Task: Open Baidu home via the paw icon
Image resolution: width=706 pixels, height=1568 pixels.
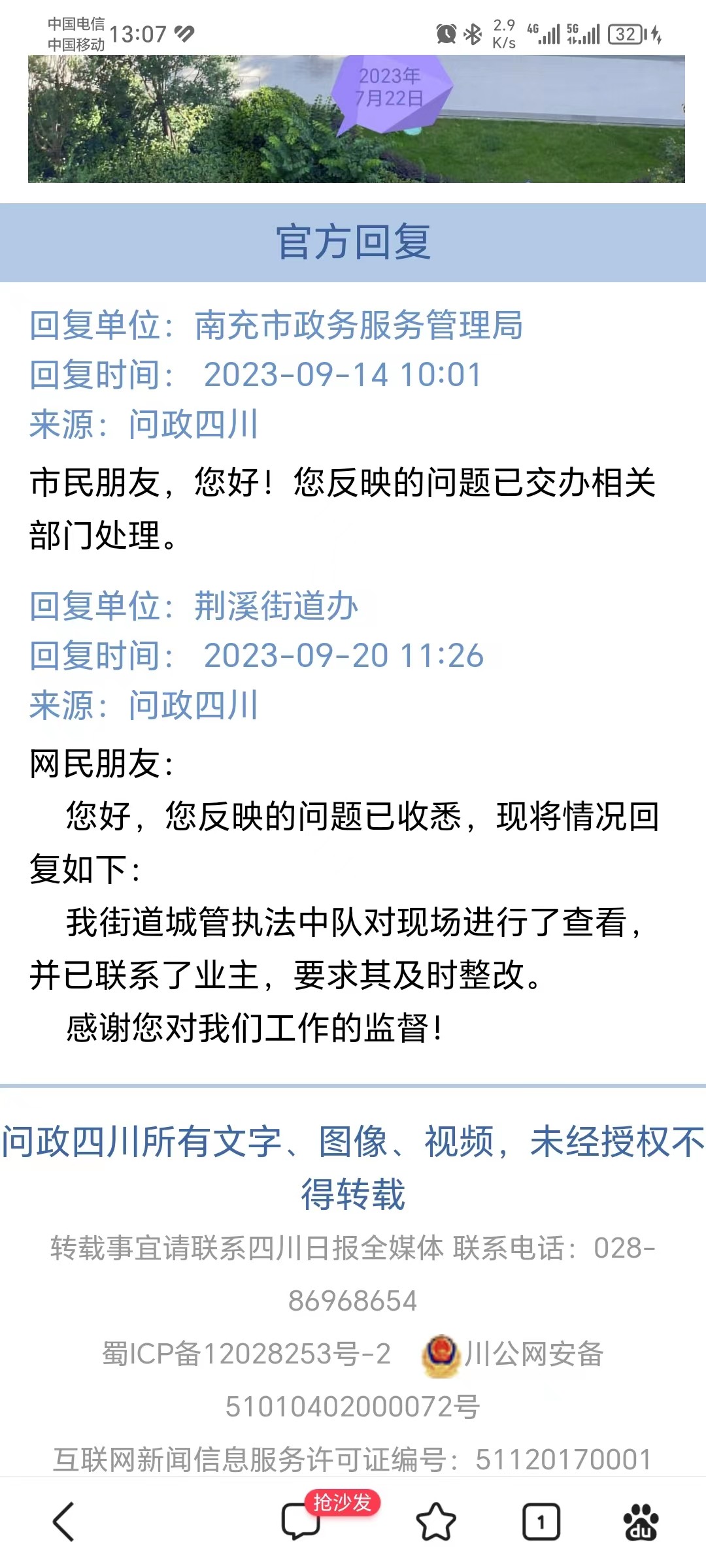Action: 641,1522
